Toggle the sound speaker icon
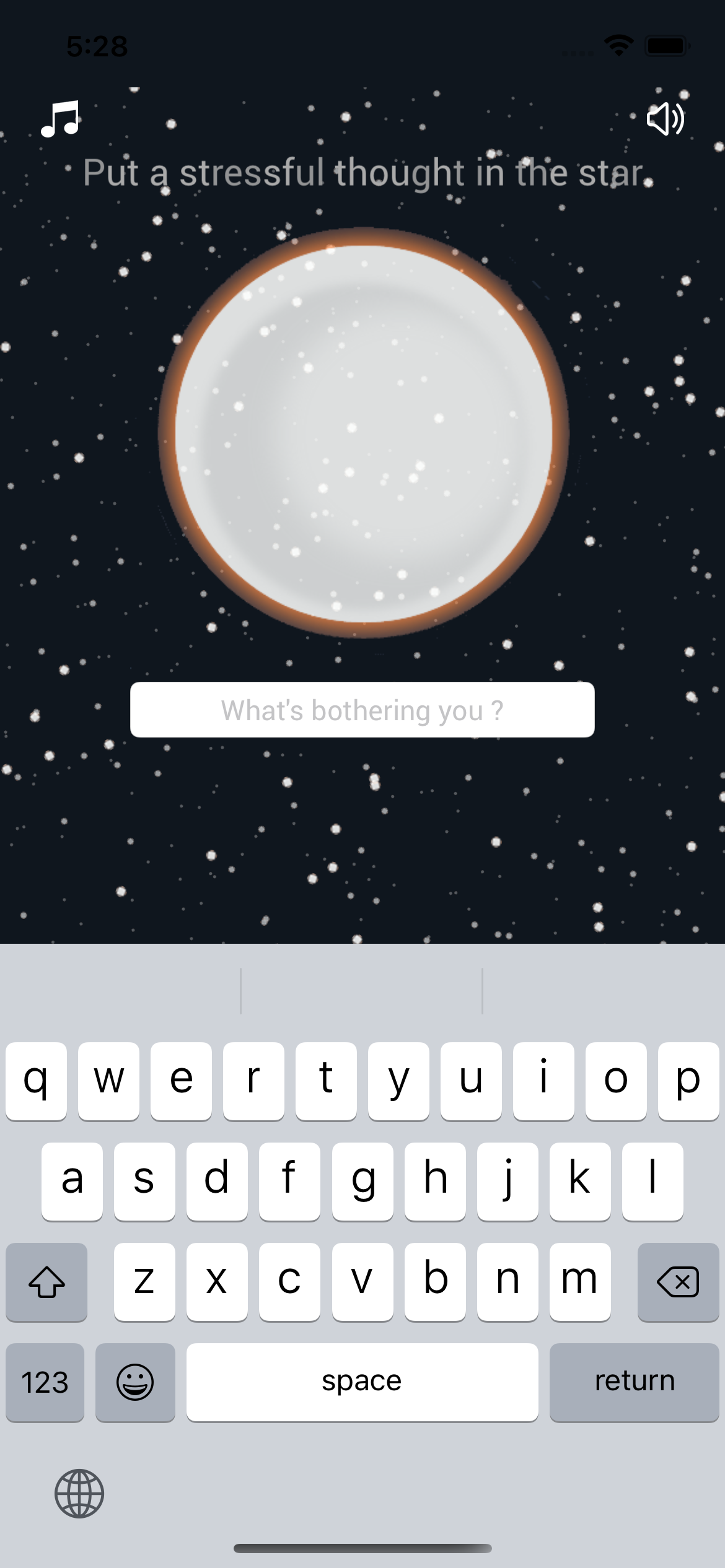The image size is (725, 1568). (x=665, y=118)
